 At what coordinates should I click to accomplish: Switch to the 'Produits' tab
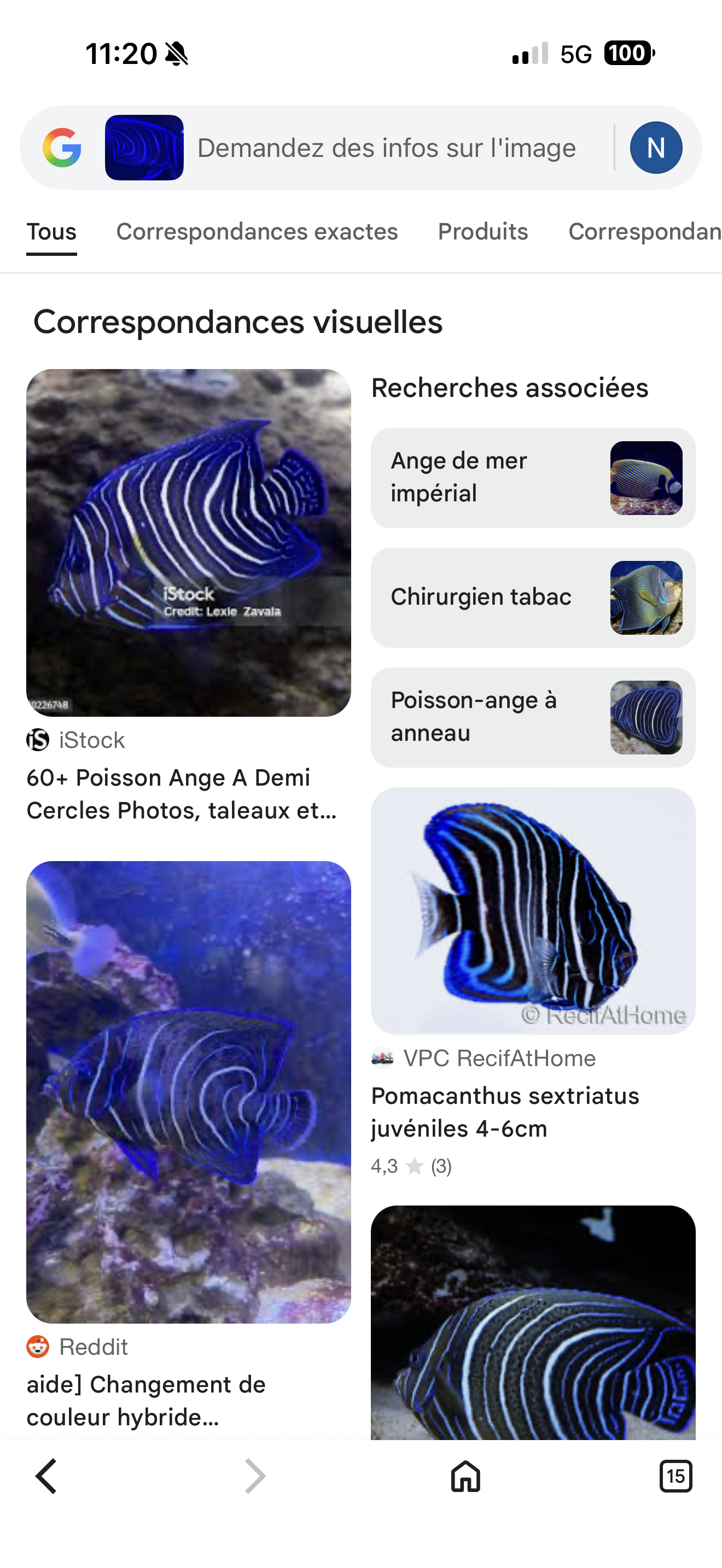click(x=483, y=232)
